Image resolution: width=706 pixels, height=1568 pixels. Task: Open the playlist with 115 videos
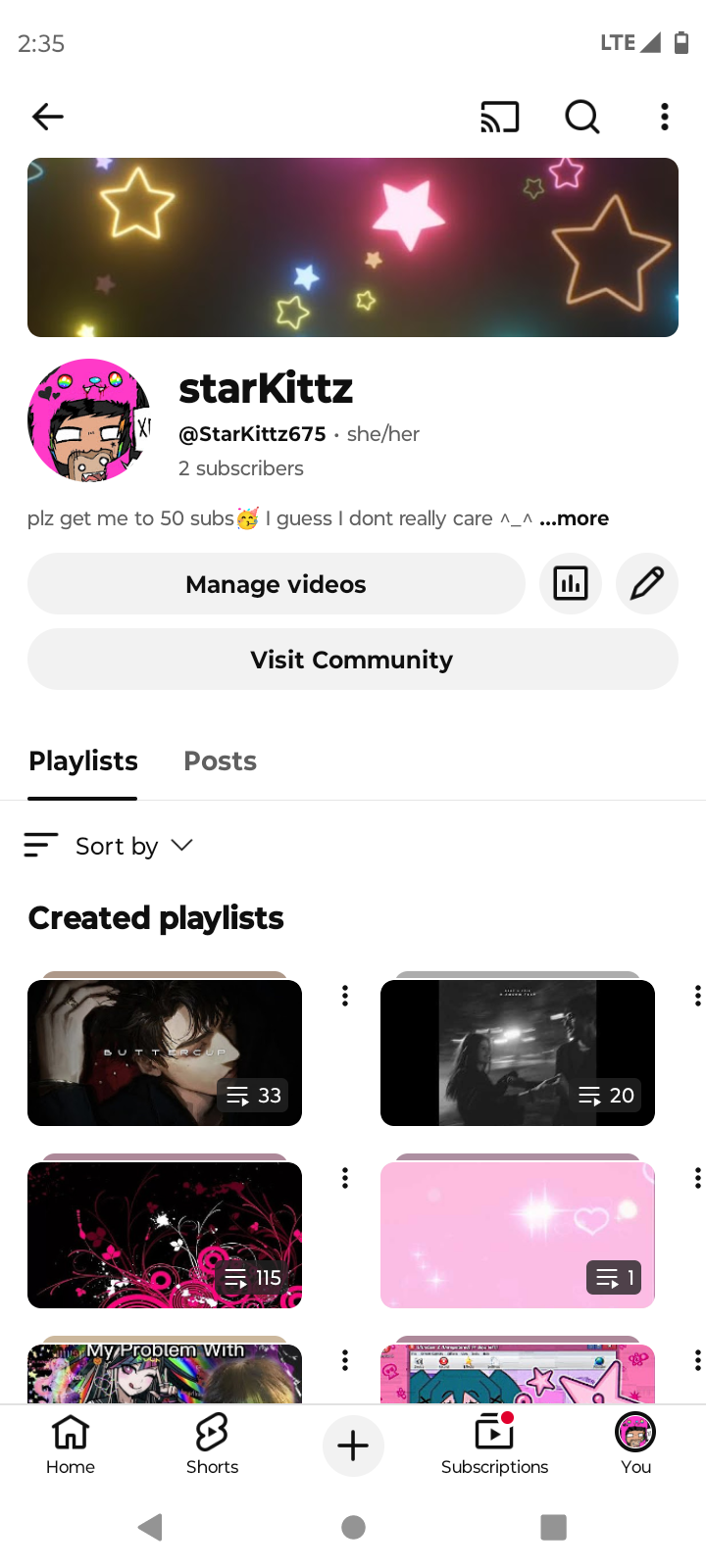coord(165,1235)
